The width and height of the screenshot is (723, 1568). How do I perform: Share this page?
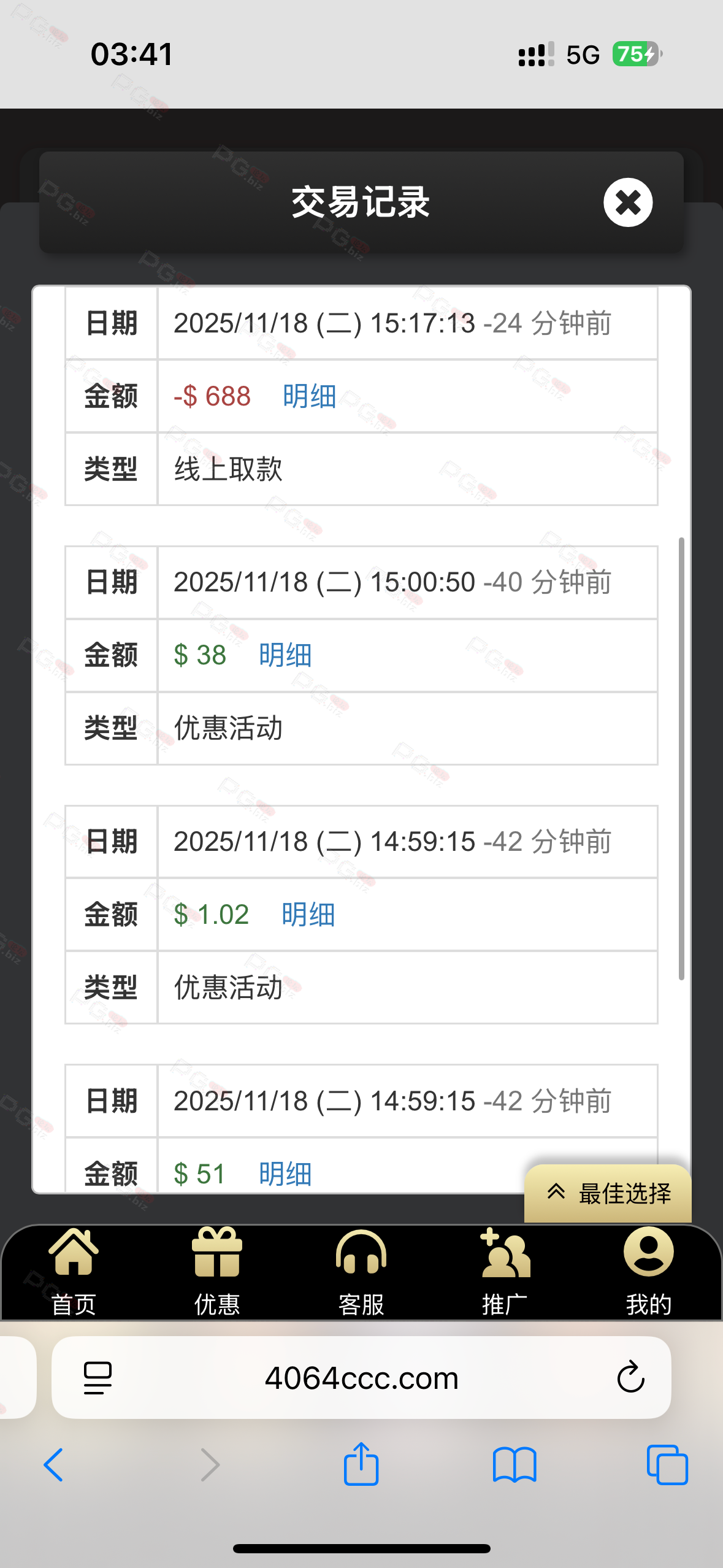[361, 1464]
